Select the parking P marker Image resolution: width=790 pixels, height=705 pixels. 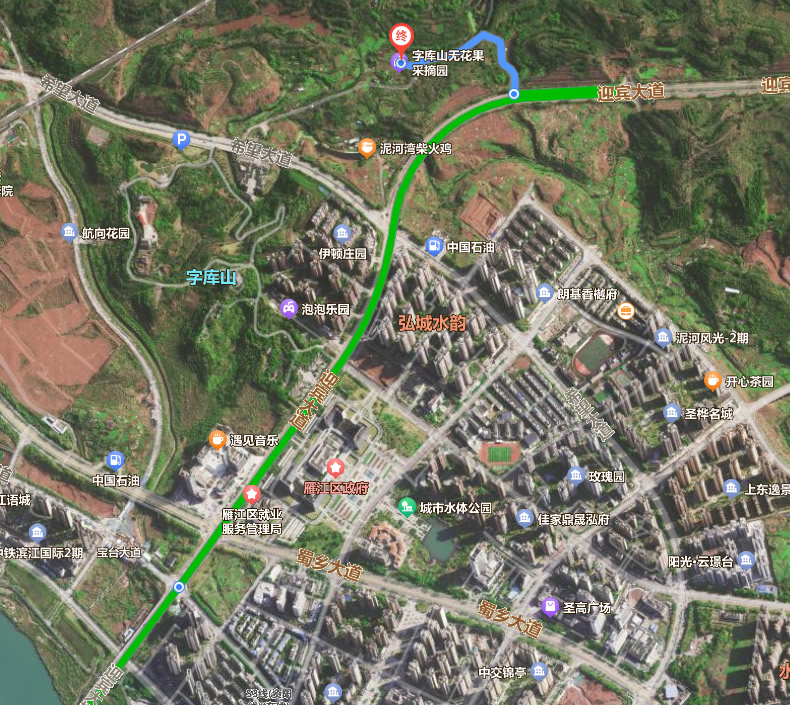click(x=181, y=140)
